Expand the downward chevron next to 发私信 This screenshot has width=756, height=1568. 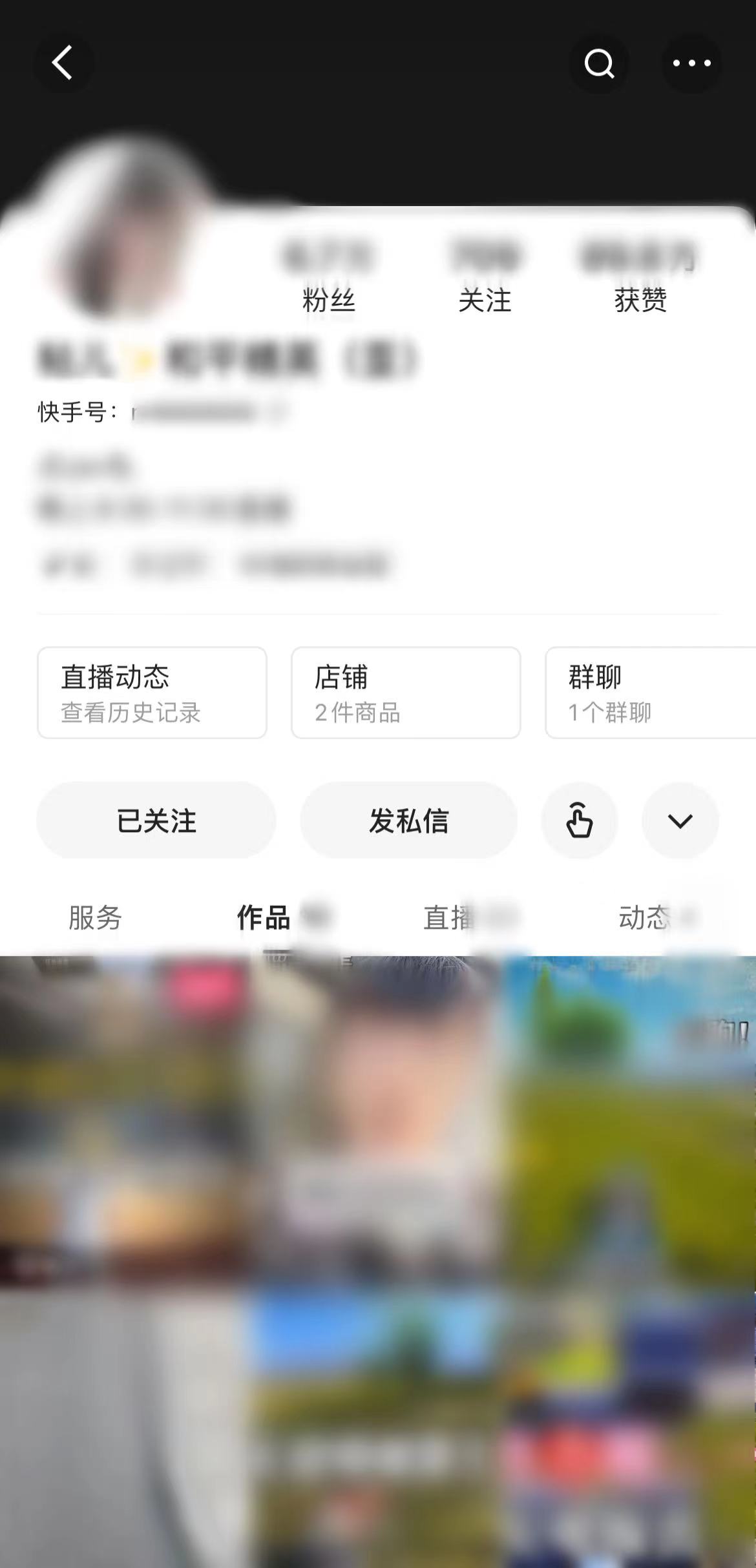(x=680, y=820)
